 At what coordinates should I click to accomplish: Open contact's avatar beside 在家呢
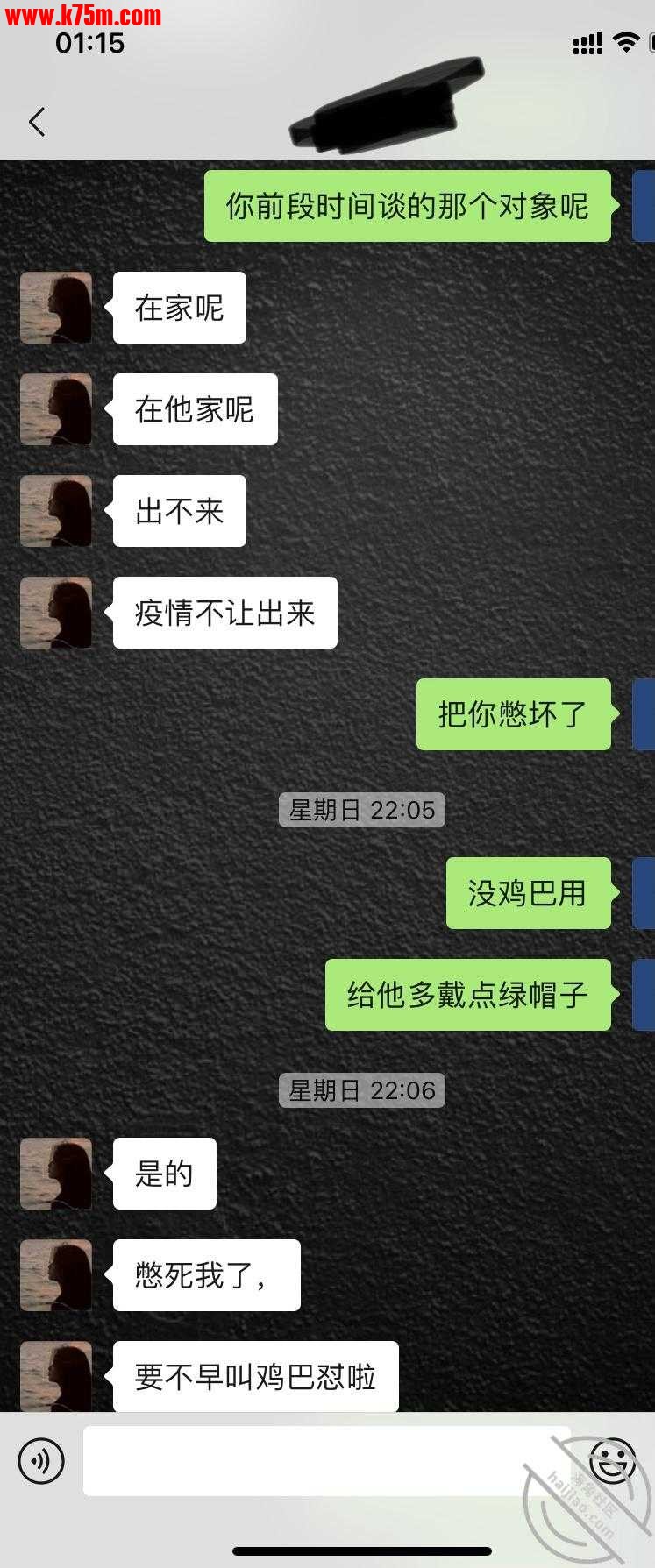tap(56, 308)
